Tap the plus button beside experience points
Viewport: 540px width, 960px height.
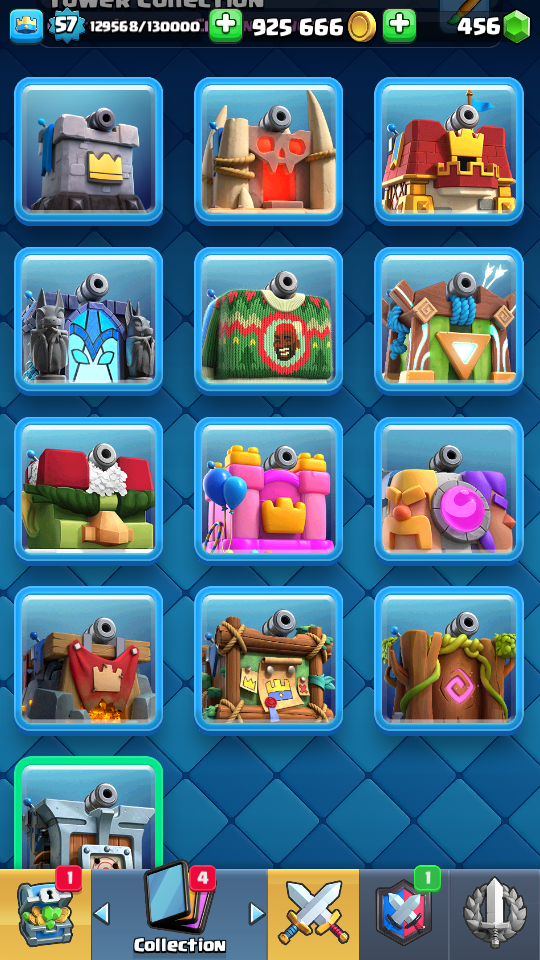click(226, 26)
